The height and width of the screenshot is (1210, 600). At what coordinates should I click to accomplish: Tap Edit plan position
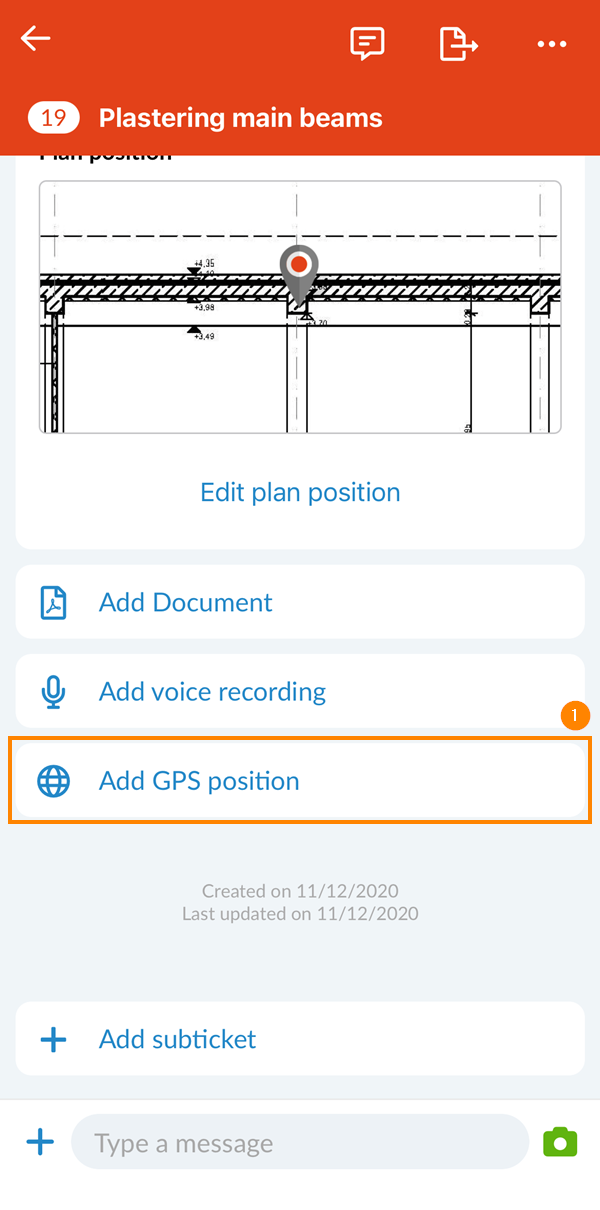(300, 492)
